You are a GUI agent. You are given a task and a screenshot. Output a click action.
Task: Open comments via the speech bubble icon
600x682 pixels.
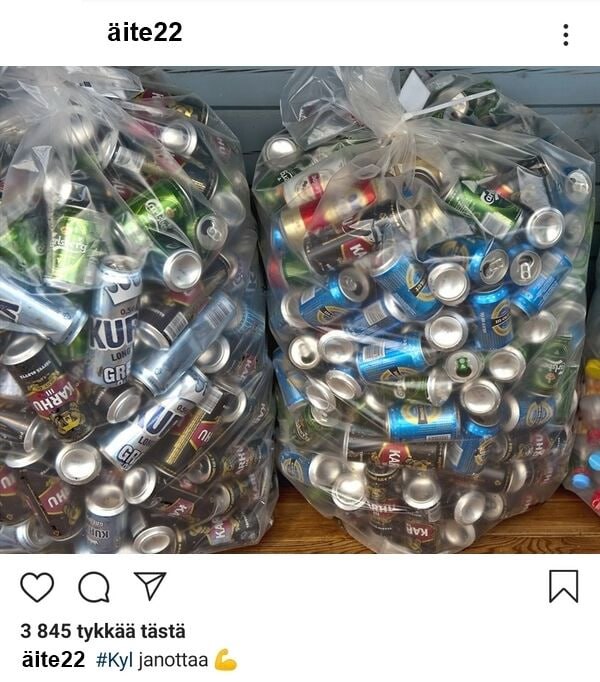point(94,587)
